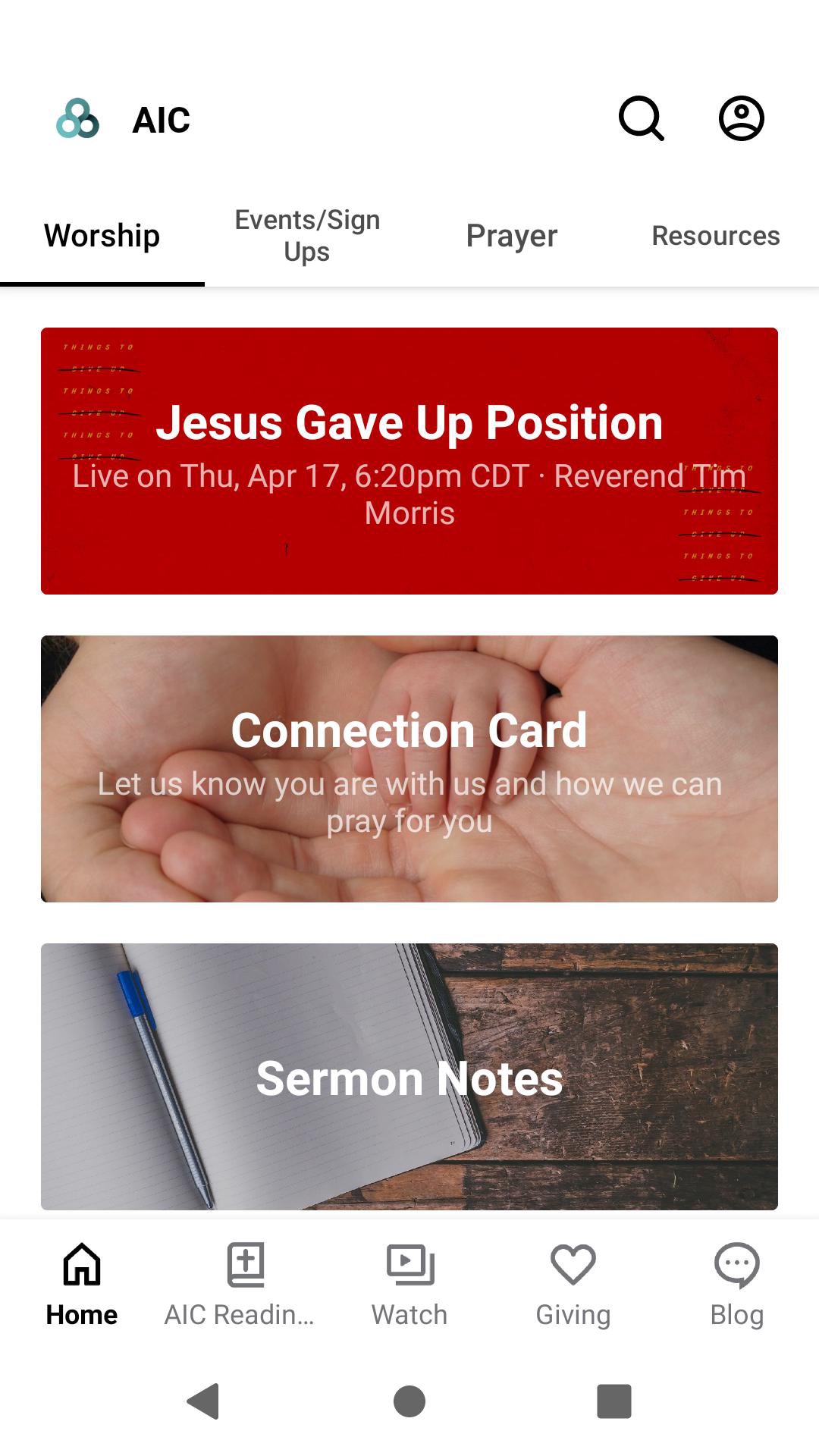Screen dimensions: 819x1456
Task: Switch to the Events/Sign Ups tab
Action: click(307, 236)
